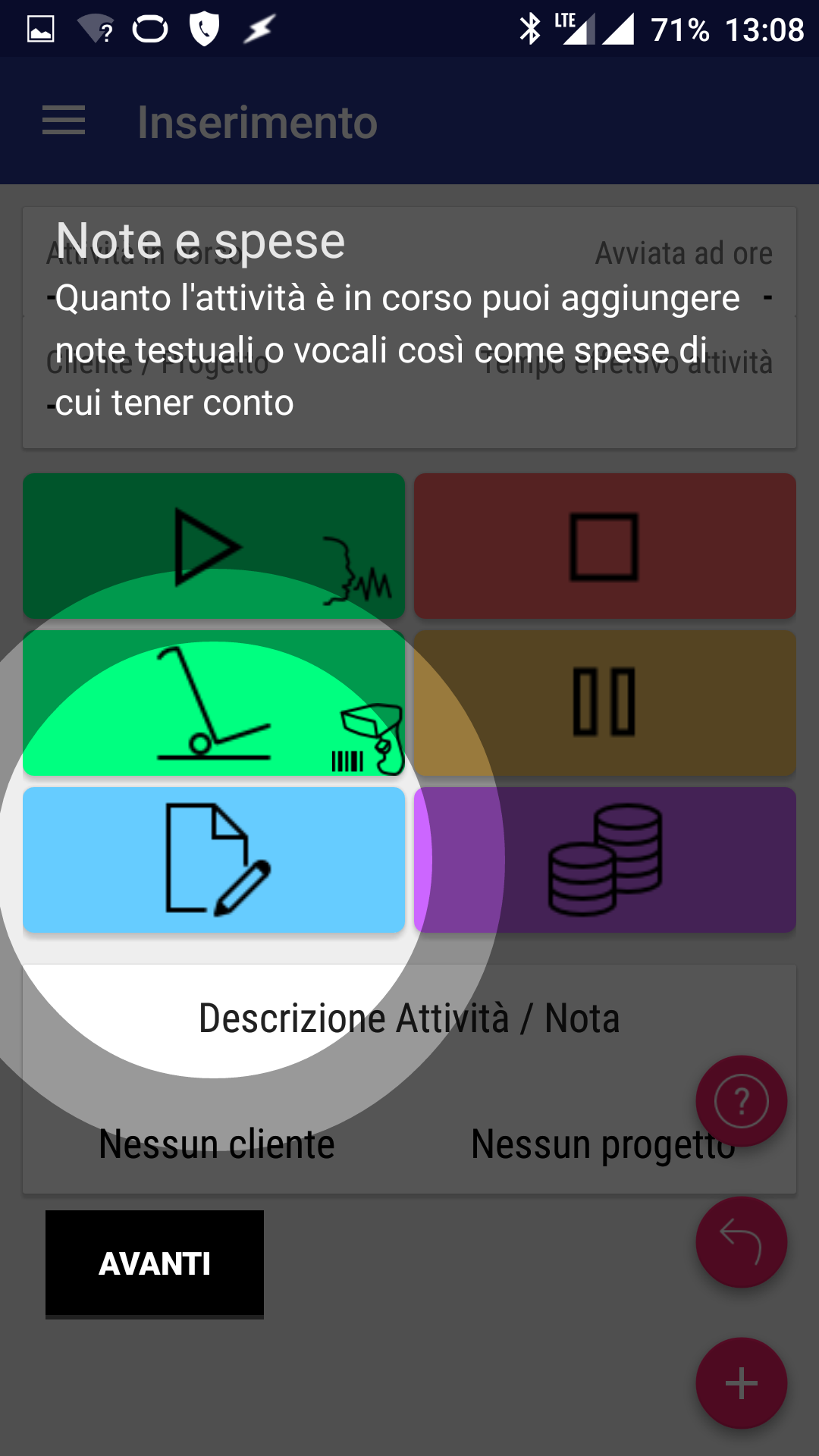Tap the green play start-activity button
The height and width of the screenshot is (1456, 819).
click(x=213, y=546)
